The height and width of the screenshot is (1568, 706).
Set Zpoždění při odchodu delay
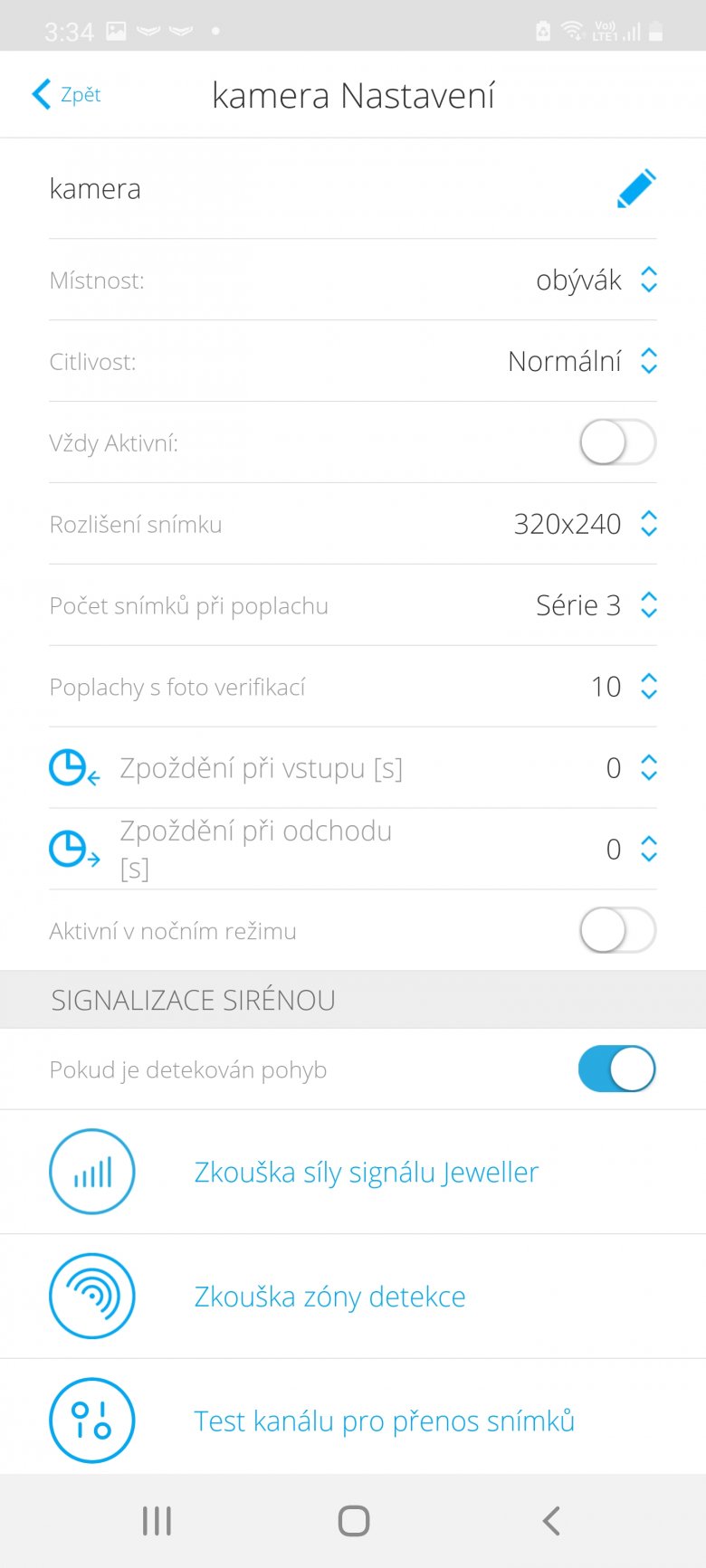[353, 850]
